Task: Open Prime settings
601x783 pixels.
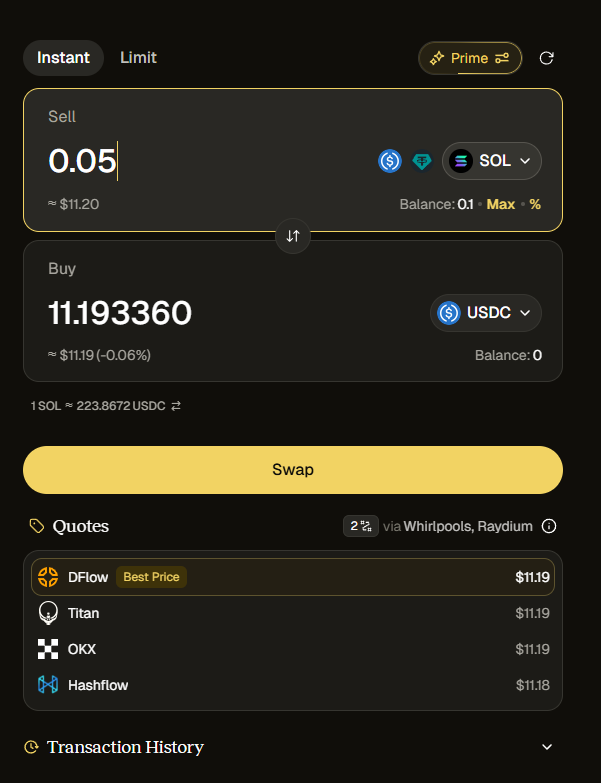Action: pyautogui.click(x=469, y=58)
